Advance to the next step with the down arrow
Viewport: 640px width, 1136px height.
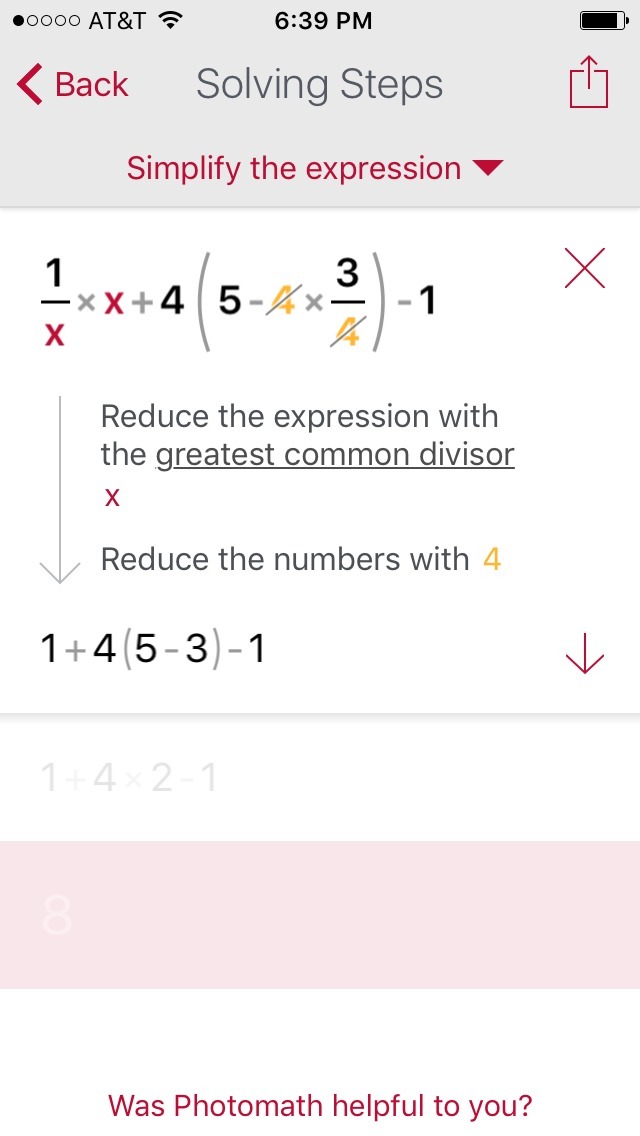tap(585, 654)
